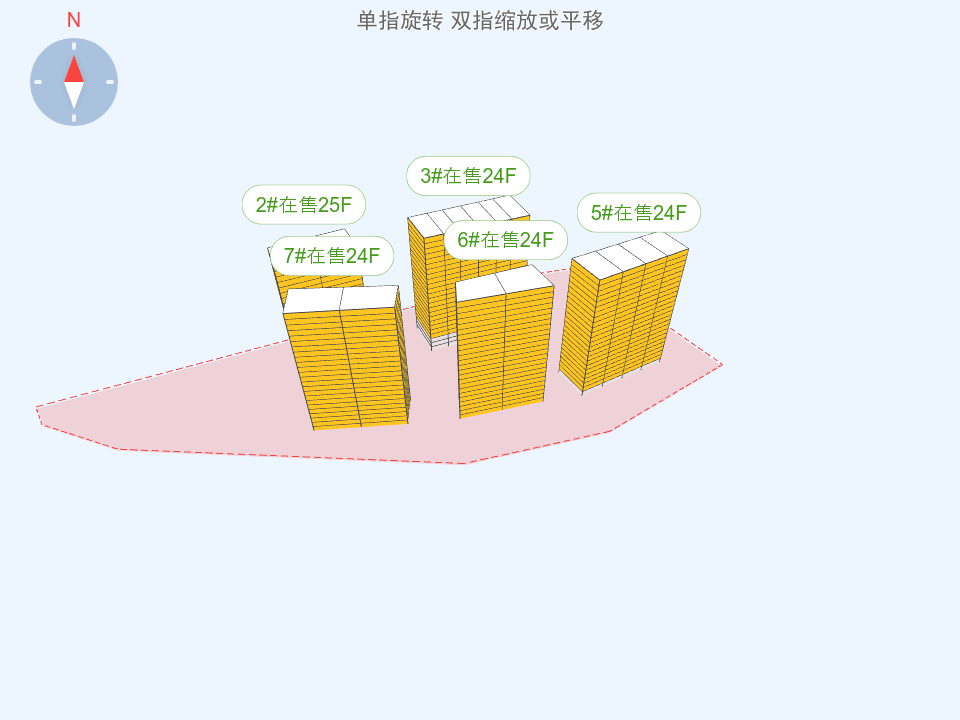960x720 pixels.
Task: Tap the compass to reset north
Action: pyautogui.click(x=74, y=82)
